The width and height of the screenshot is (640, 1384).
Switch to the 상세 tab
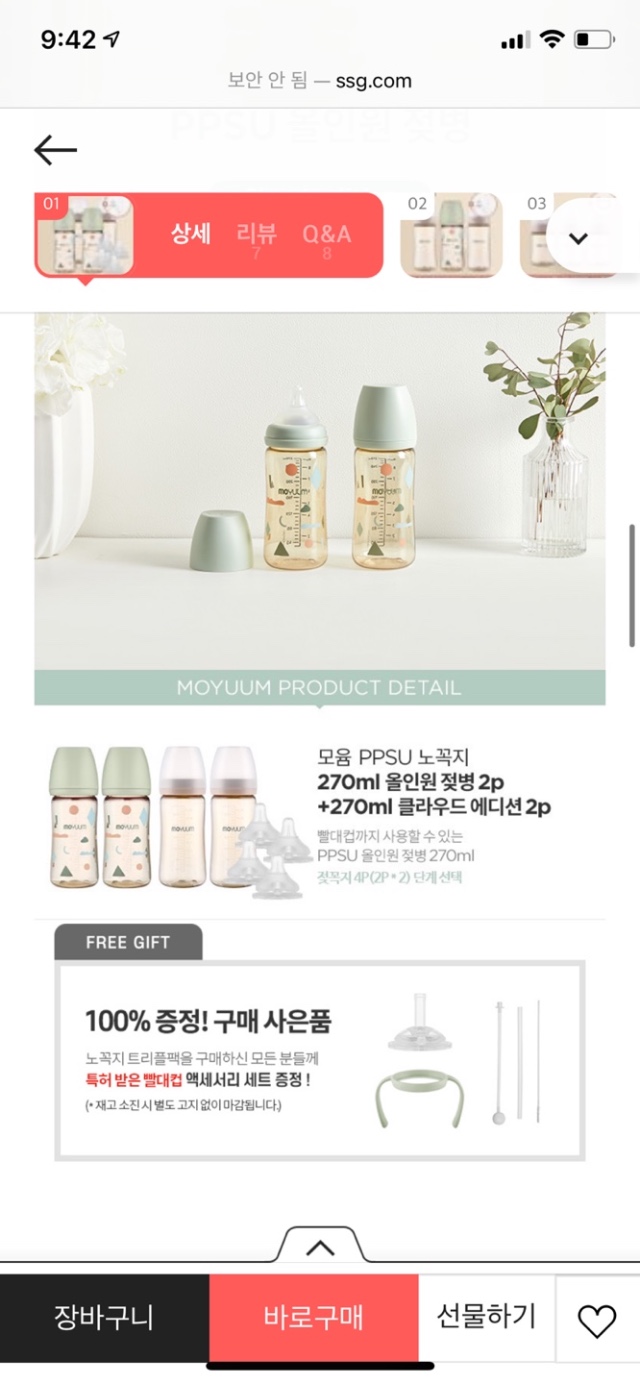(190, 235)
